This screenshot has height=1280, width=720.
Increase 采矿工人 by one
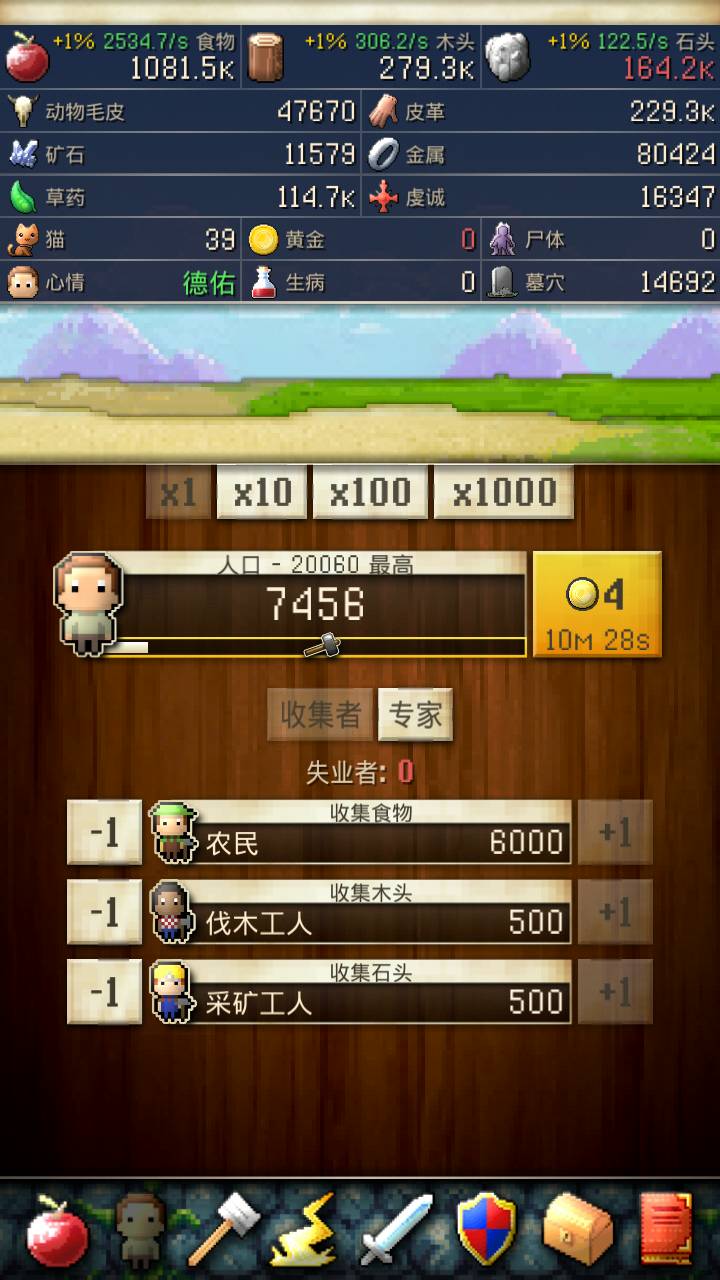(x=615, y=992)
